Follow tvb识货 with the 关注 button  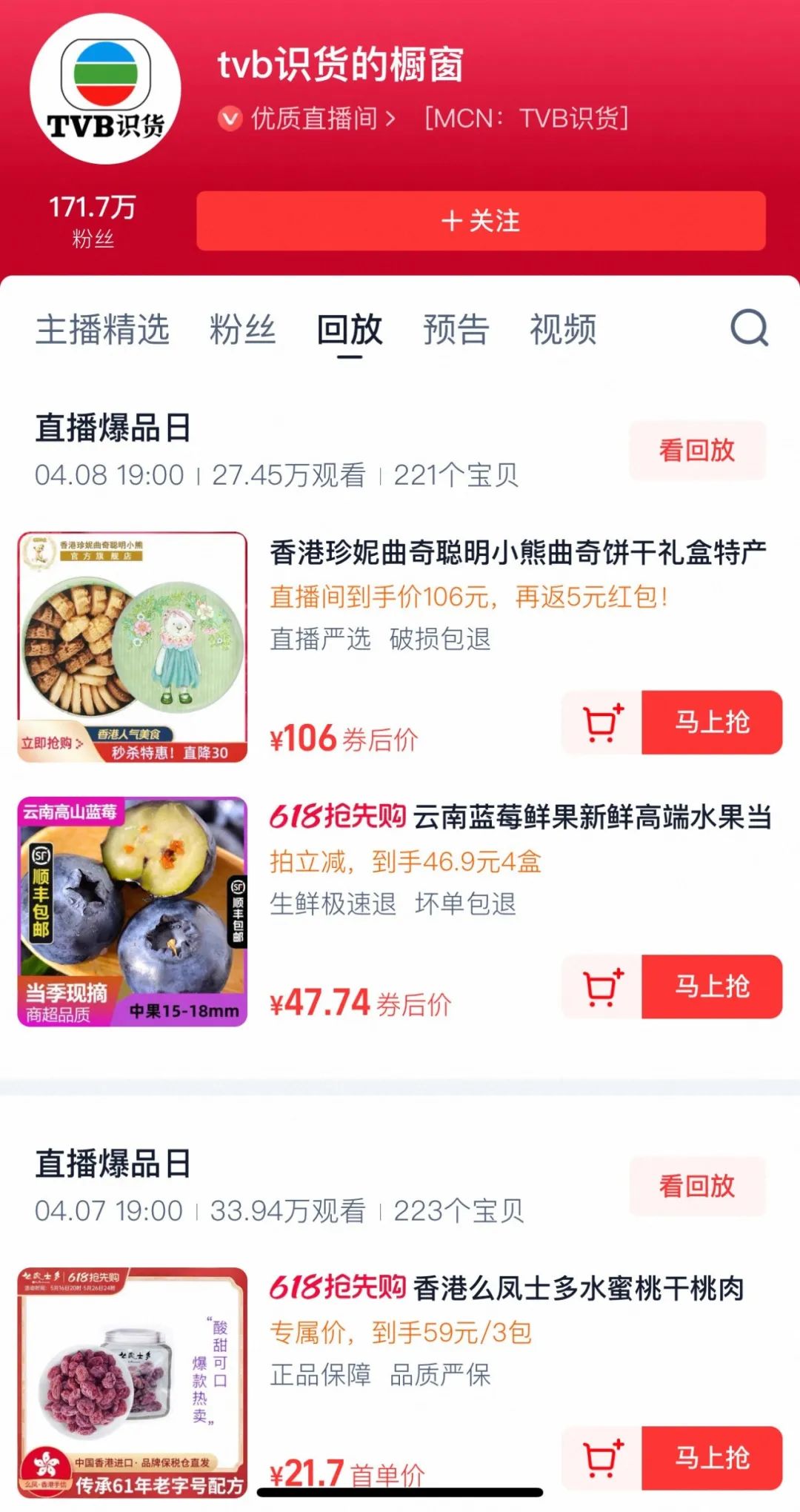pyautogui.click(x=481, y=221)
